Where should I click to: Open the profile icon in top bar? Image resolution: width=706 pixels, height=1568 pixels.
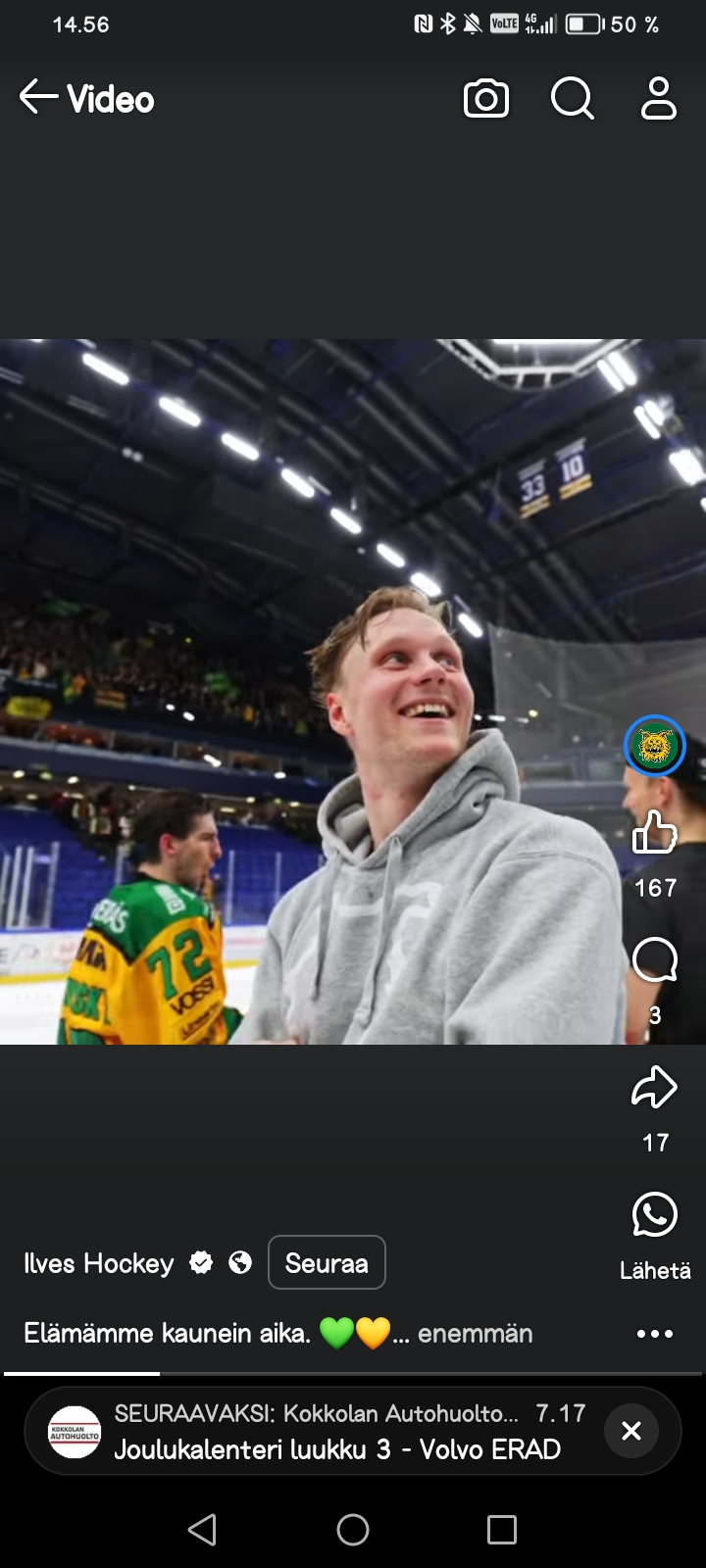(658, 99)
